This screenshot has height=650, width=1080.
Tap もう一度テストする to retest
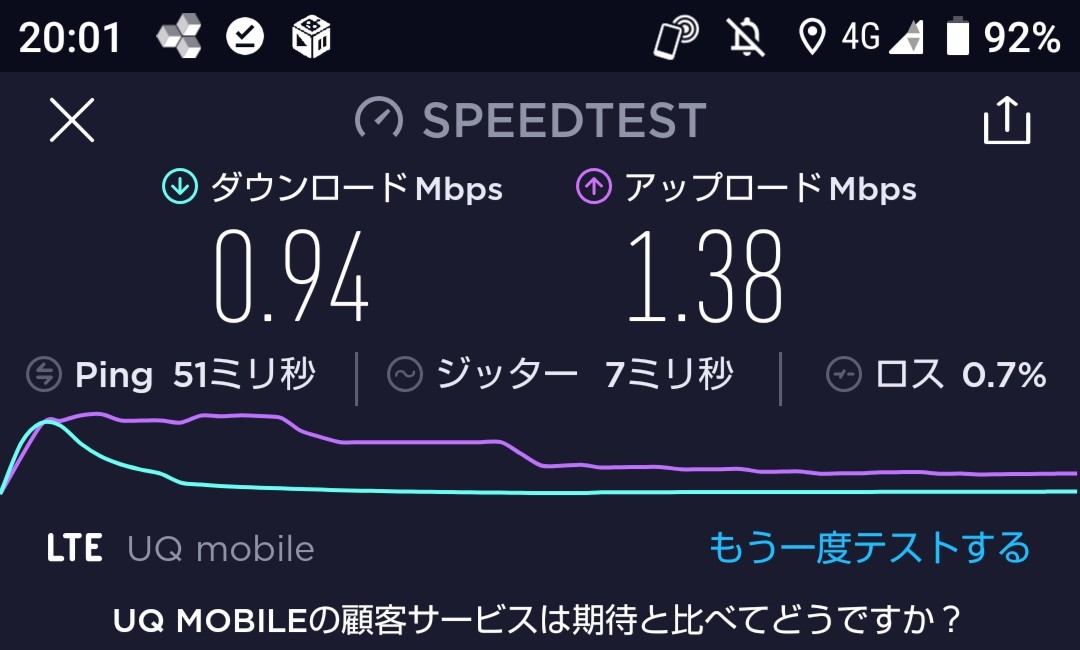869,548
